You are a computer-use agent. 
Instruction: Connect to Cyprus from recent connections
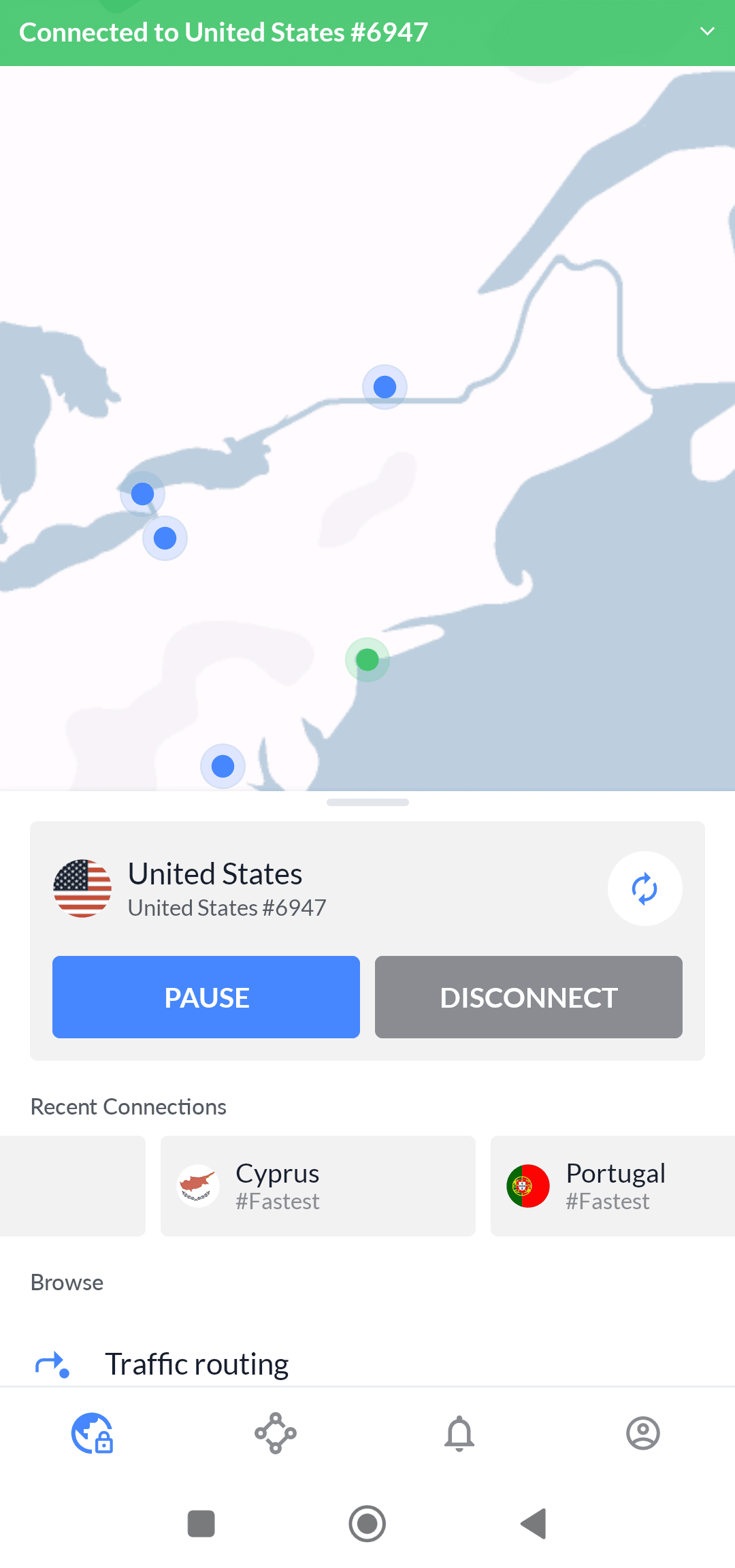pyautogui.click(x=318, y=1186)
